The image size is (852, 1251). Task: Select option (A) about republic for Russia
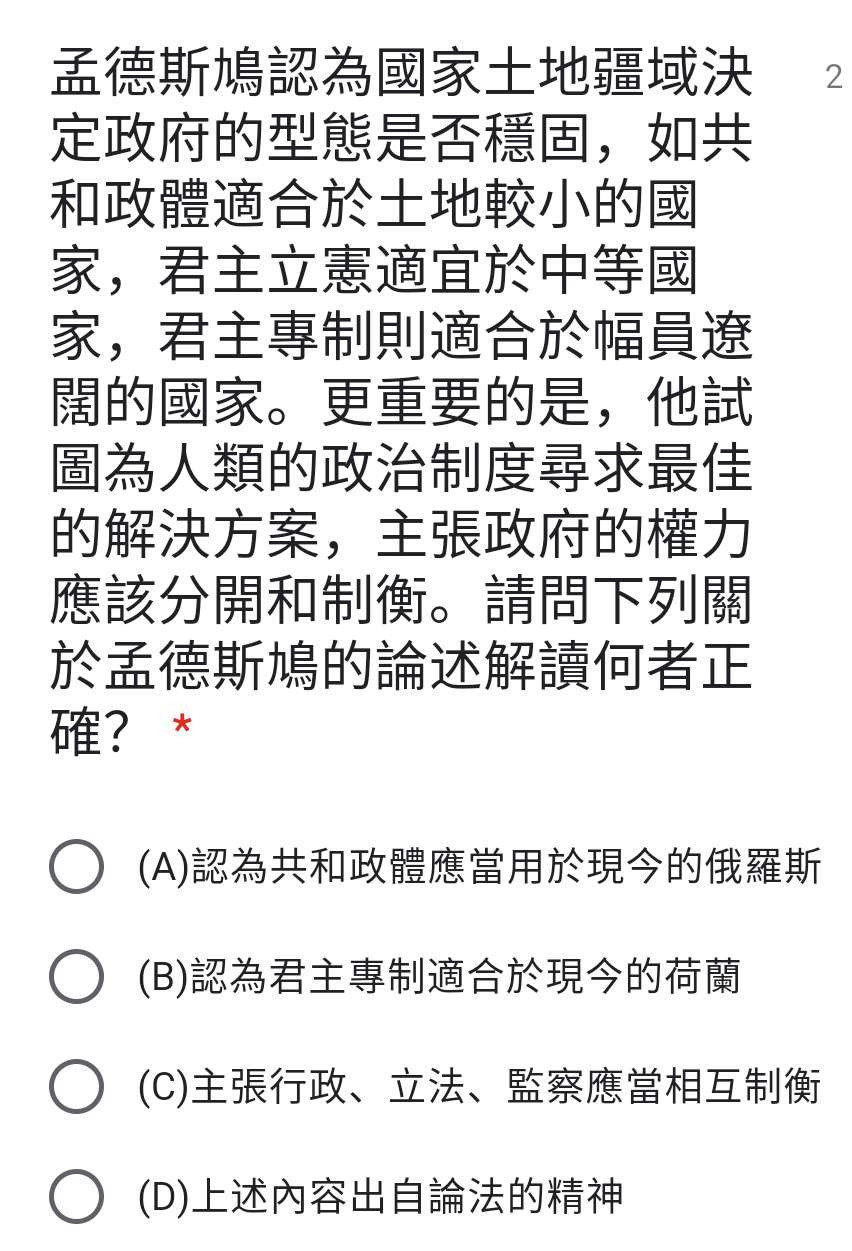pos(76,866)
